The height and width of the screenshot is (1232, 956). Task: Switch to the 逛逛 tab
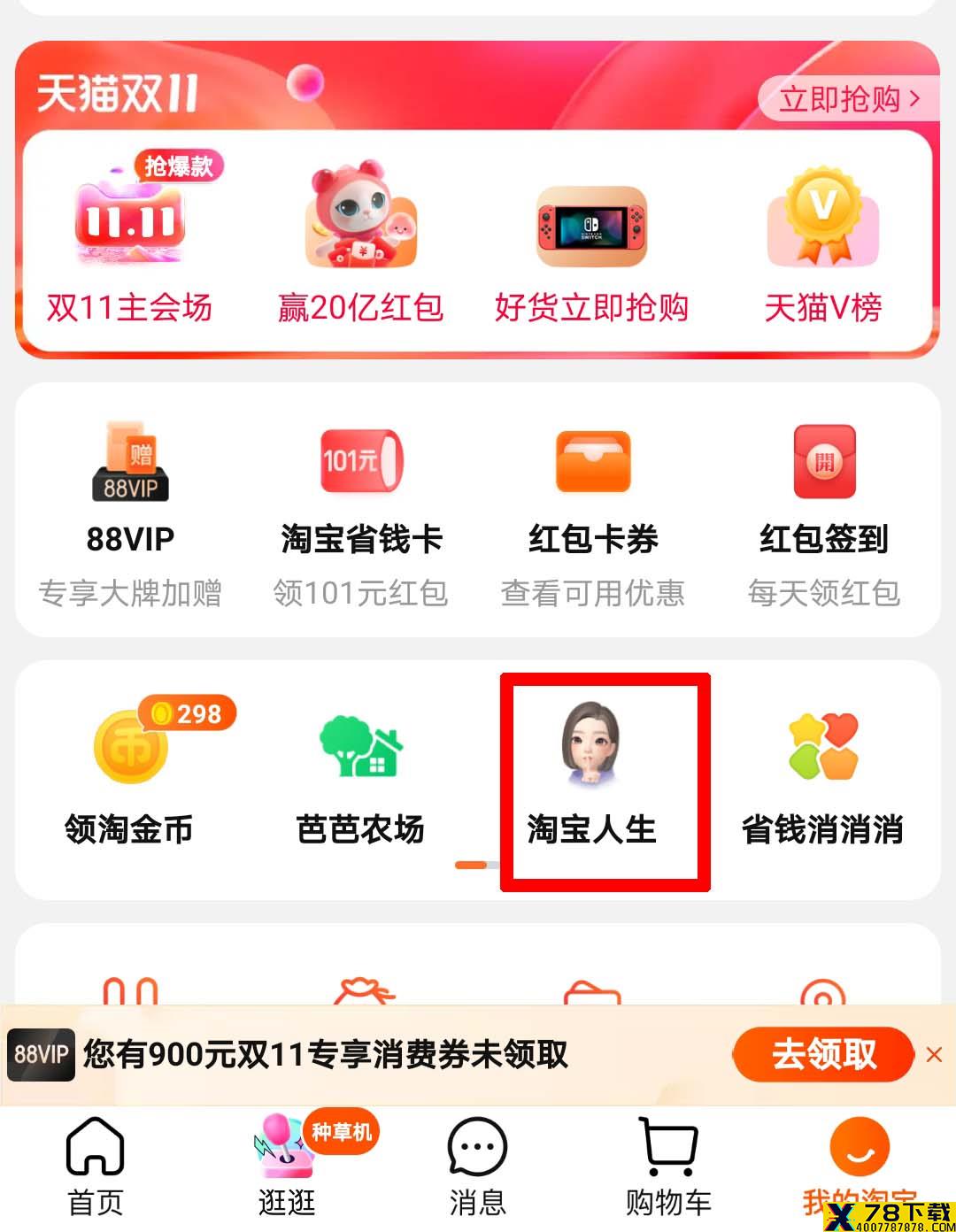[x=287, y=1166]
